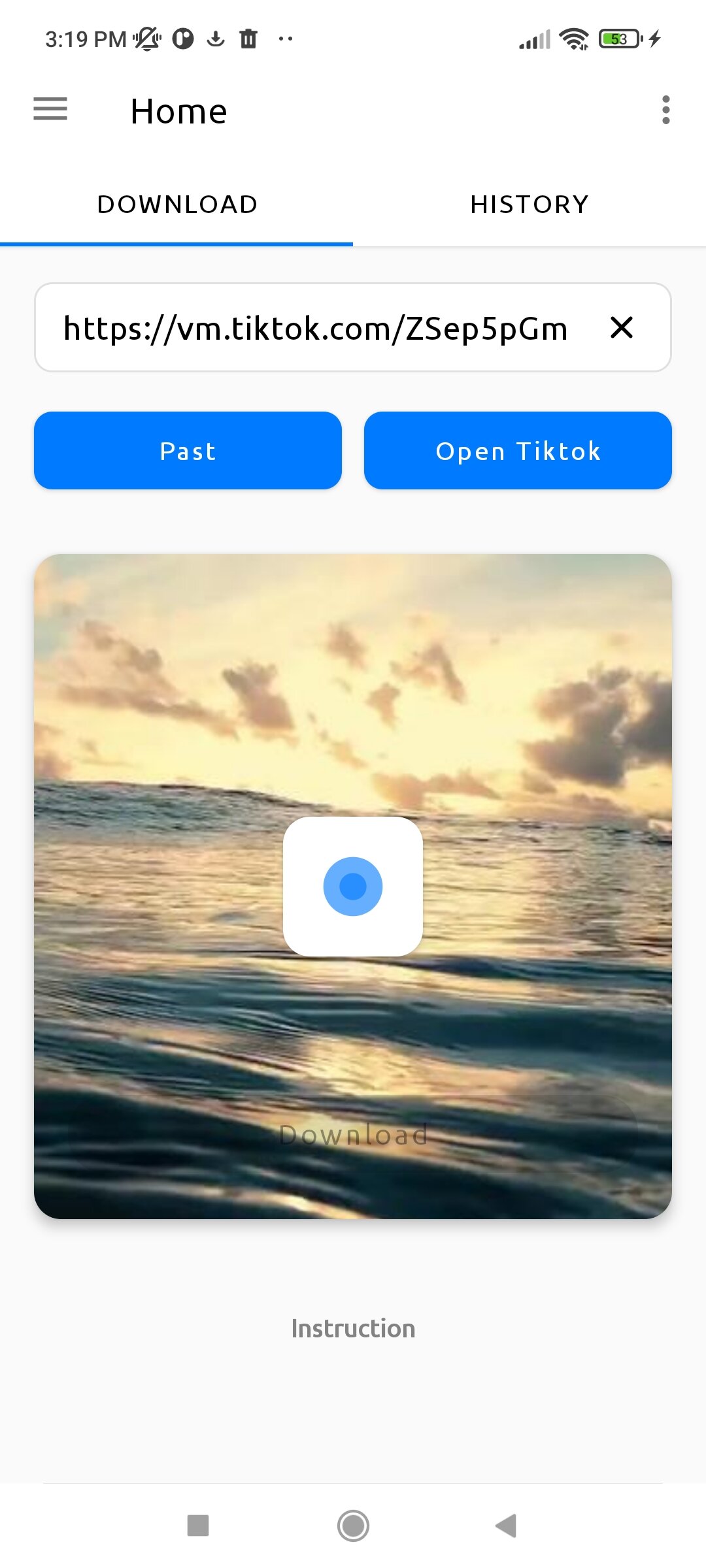This screenshot has height=1568, width=706.
Task: Open the three-dot overflow menu
Action: [x=665, y=110]
